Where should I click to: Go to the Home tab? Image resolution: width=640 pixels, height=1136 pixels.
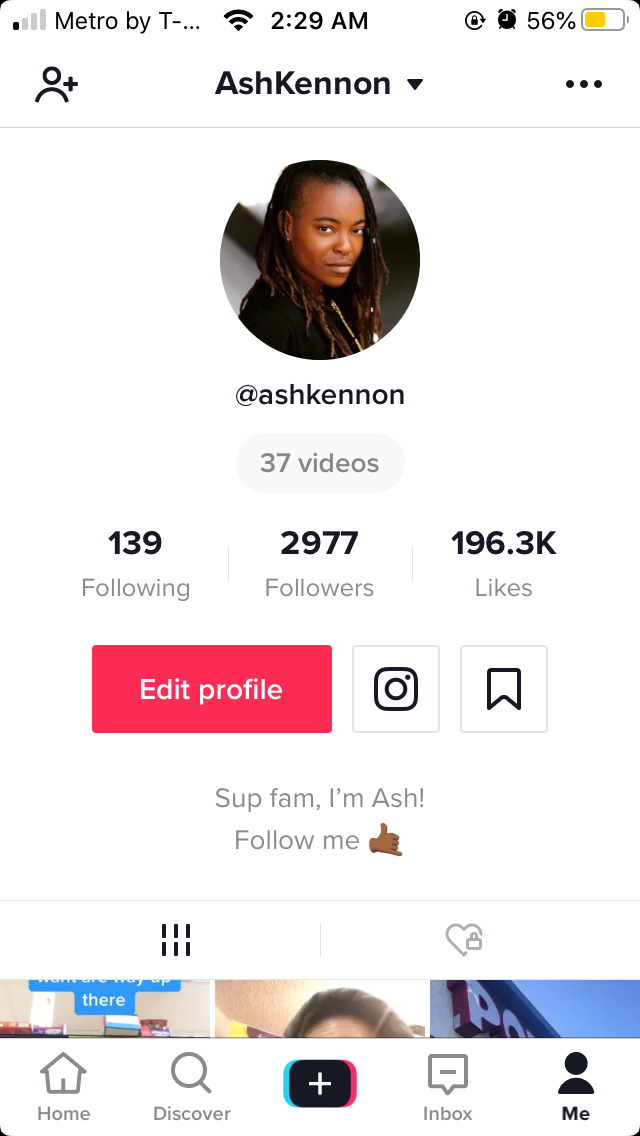(63, 1087)
